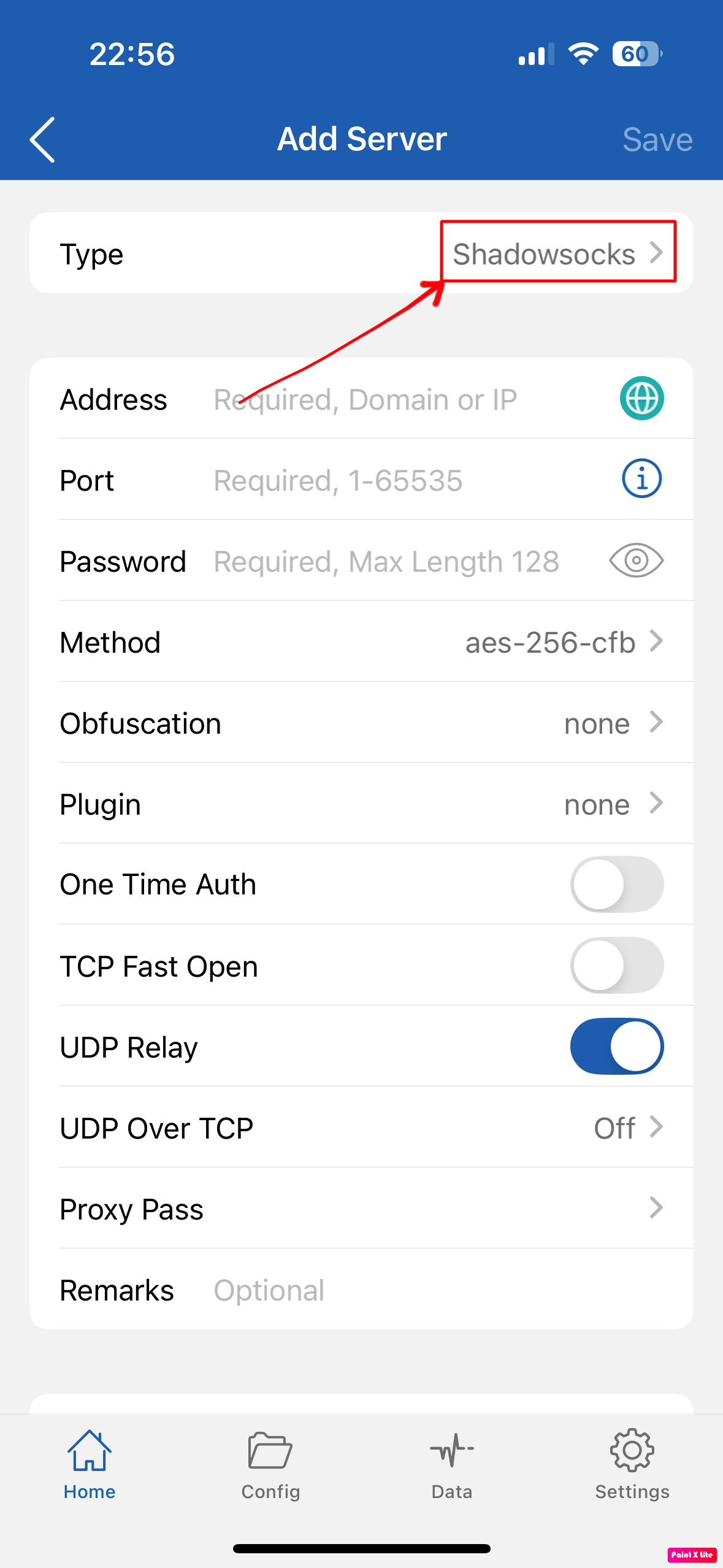This screenshot has height=1568, width=723.
Task: Focus the Address input field
Action: tap(405, 399)
